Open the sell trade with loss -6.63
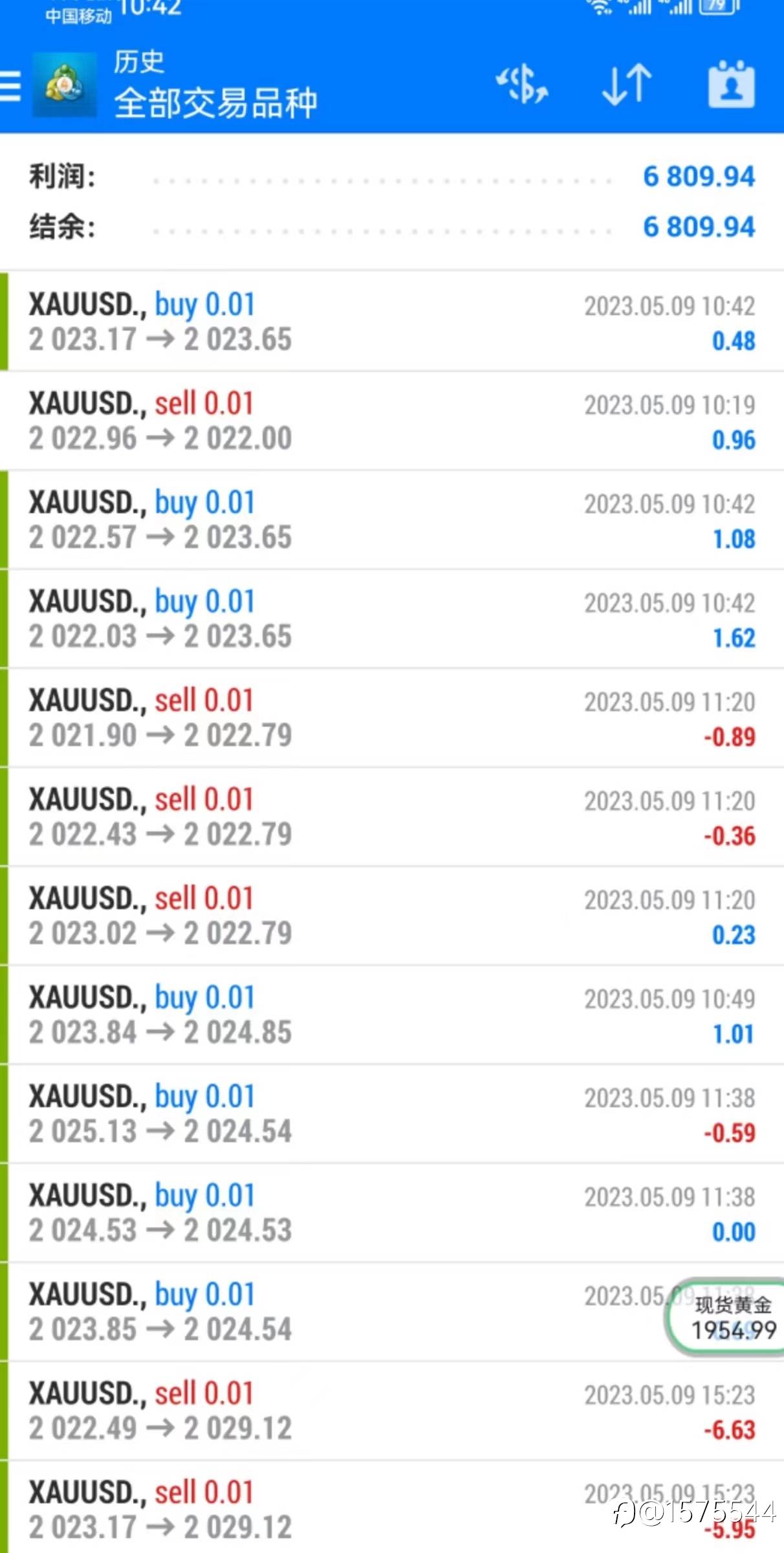 [392, 1411]
